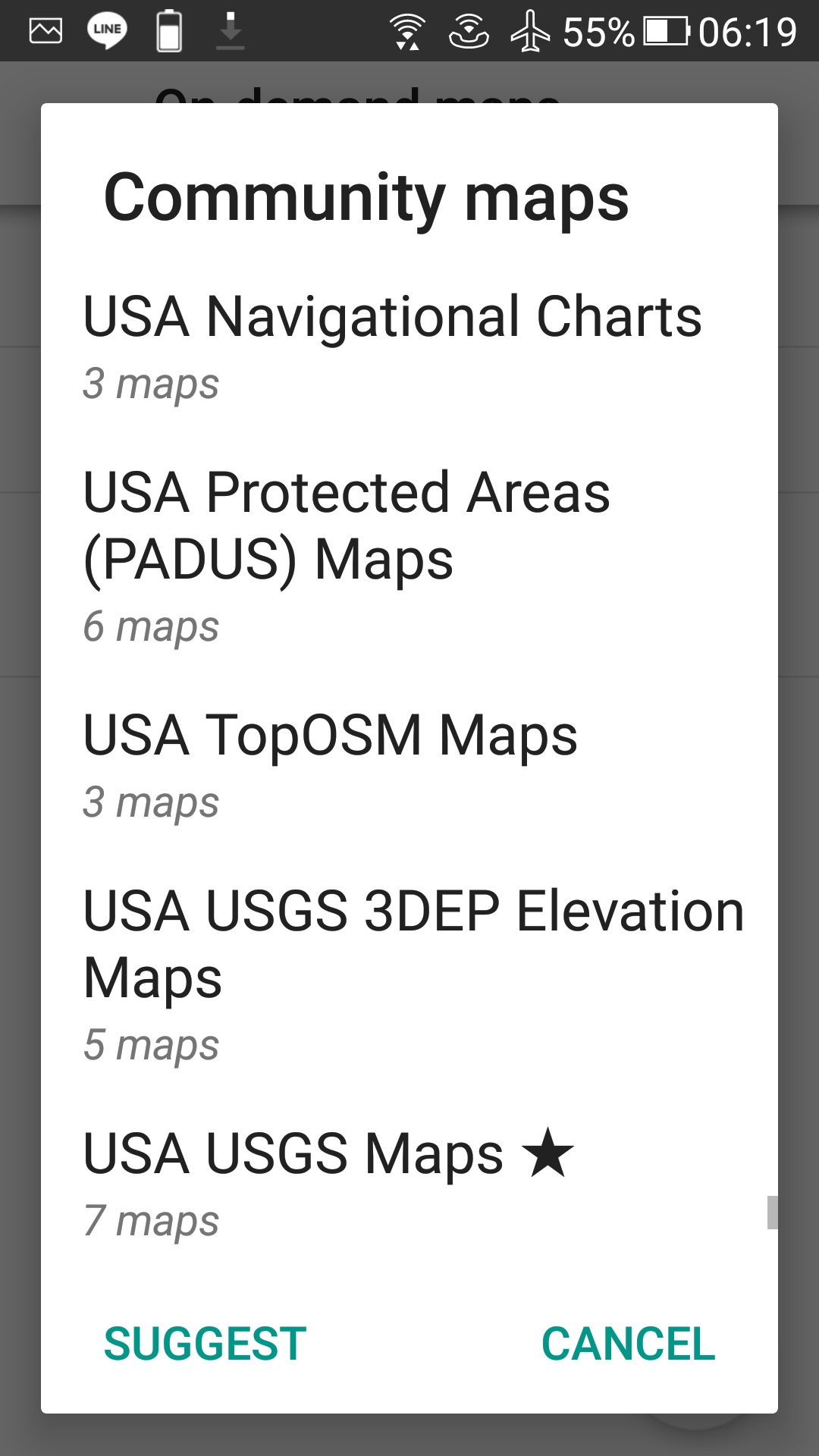
Task: Open USA USGS 3DEP Elevation Maps
Action: 409,973
